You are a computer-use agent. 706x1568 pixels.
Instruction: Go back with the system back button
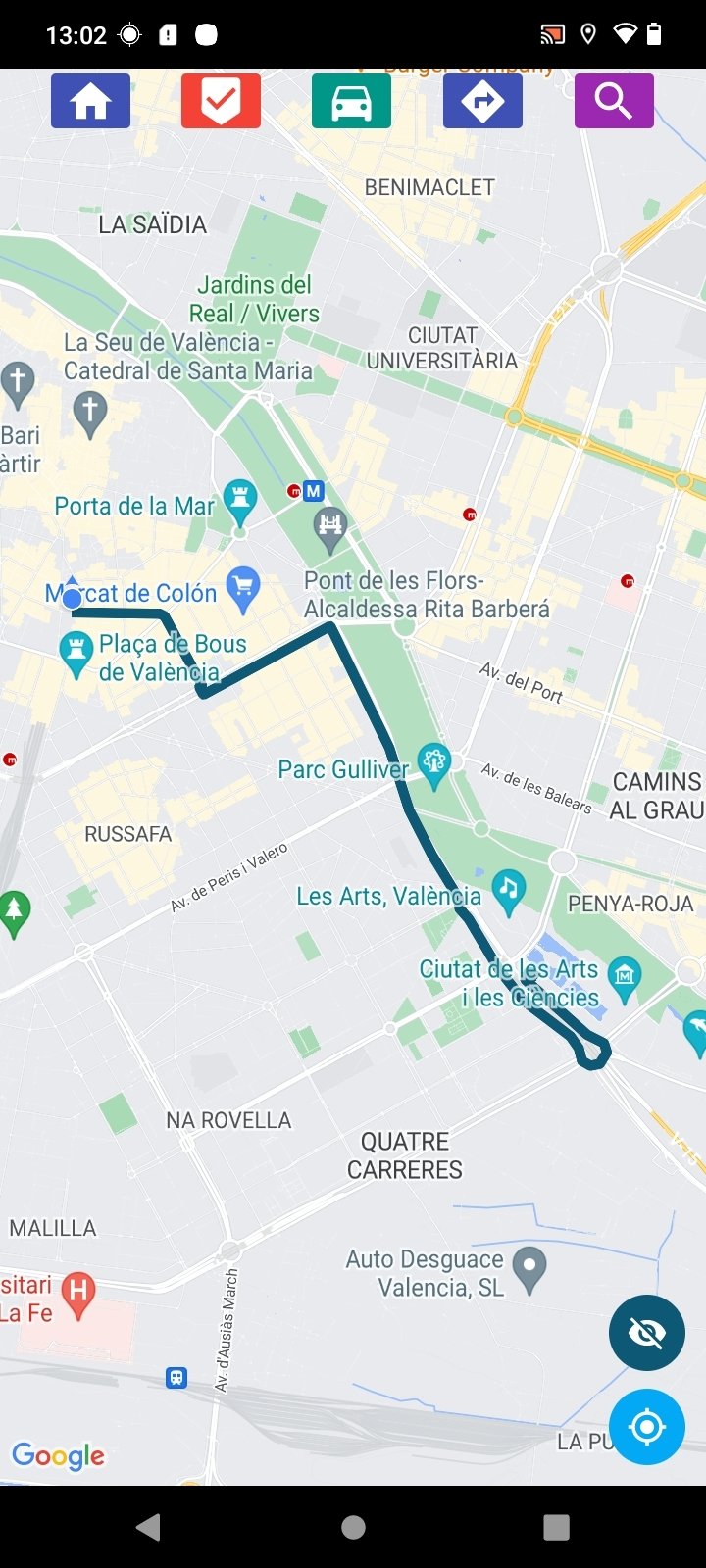[149, 1527]
